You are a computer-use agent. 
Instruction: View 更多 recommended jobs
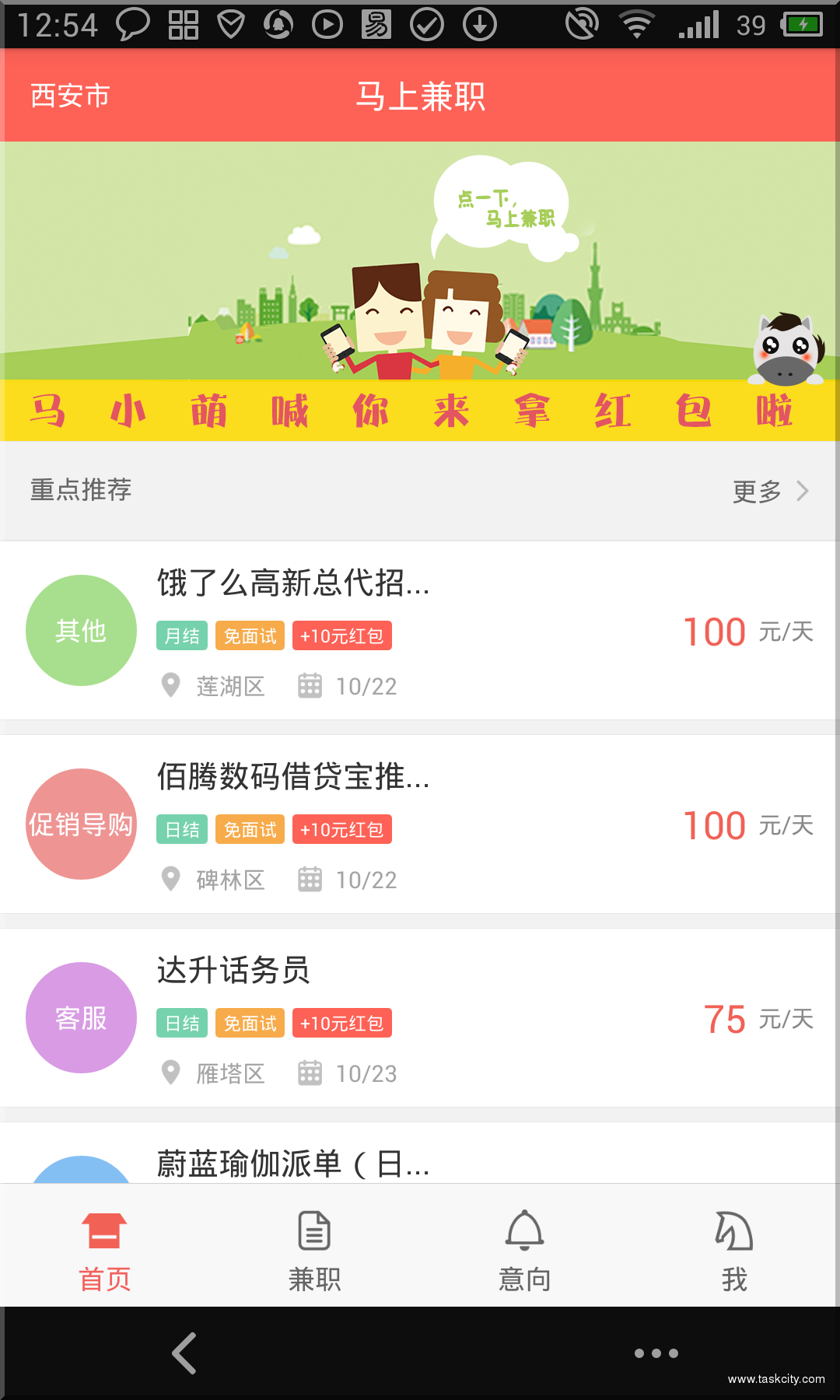coord(770,491)
